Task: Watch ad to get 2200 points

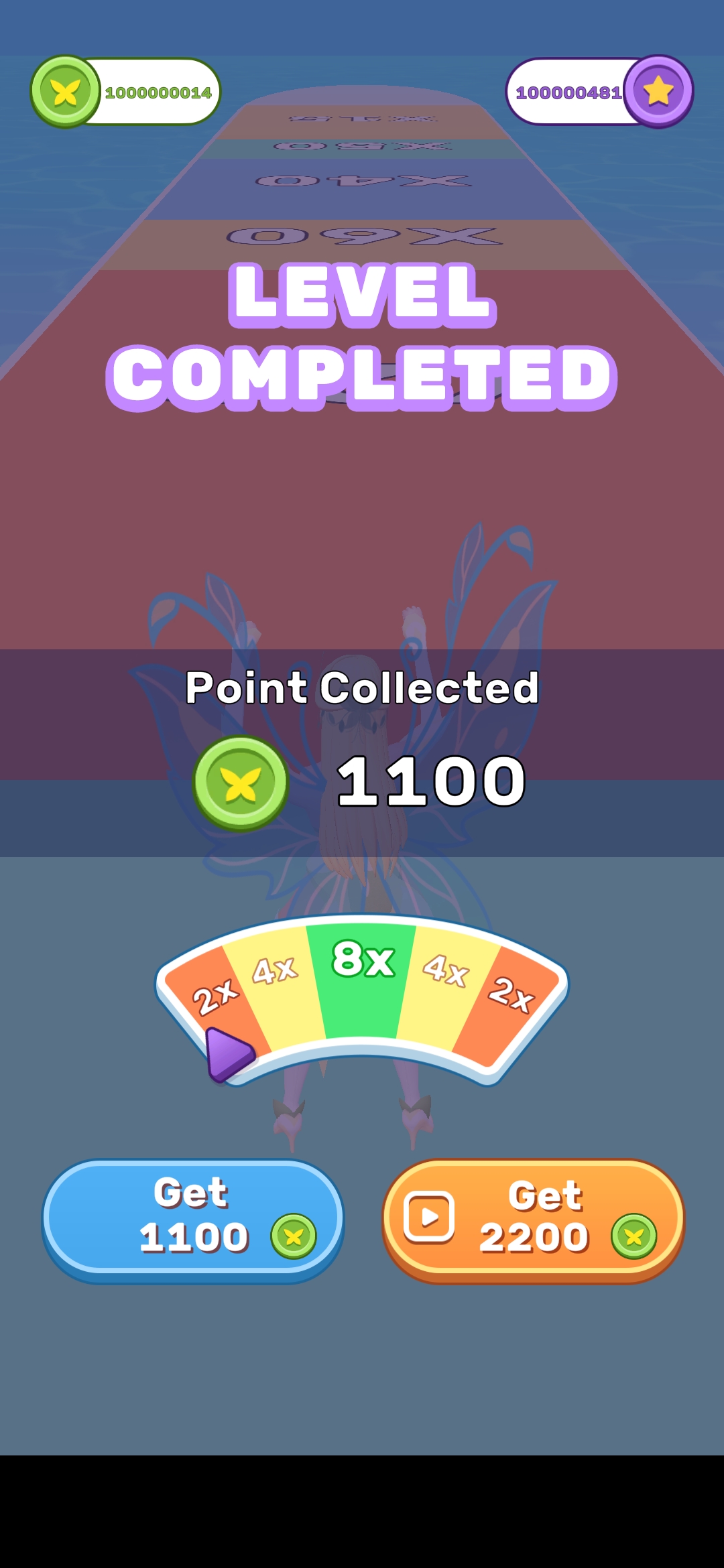Action: pos(533,1220)
